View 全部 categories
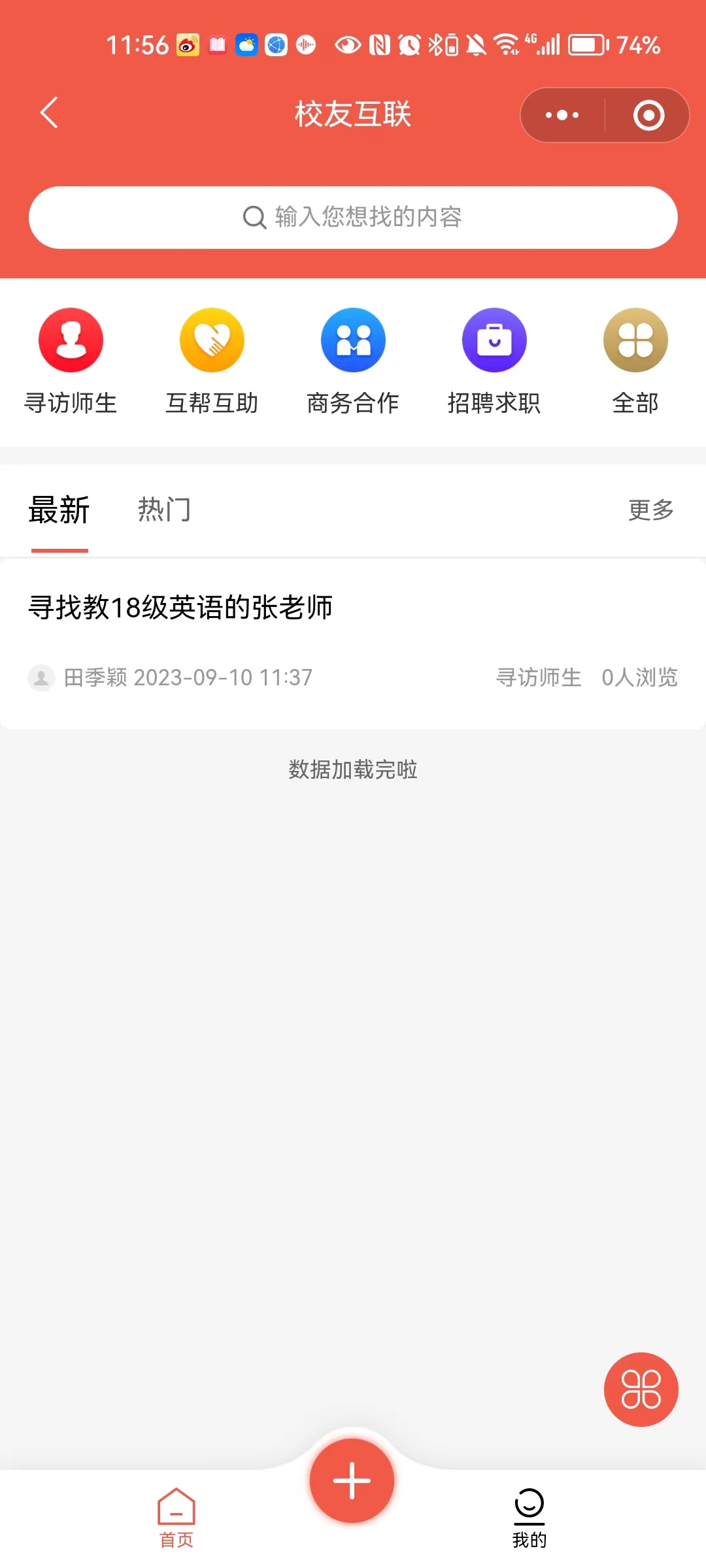 pos(635,361)
